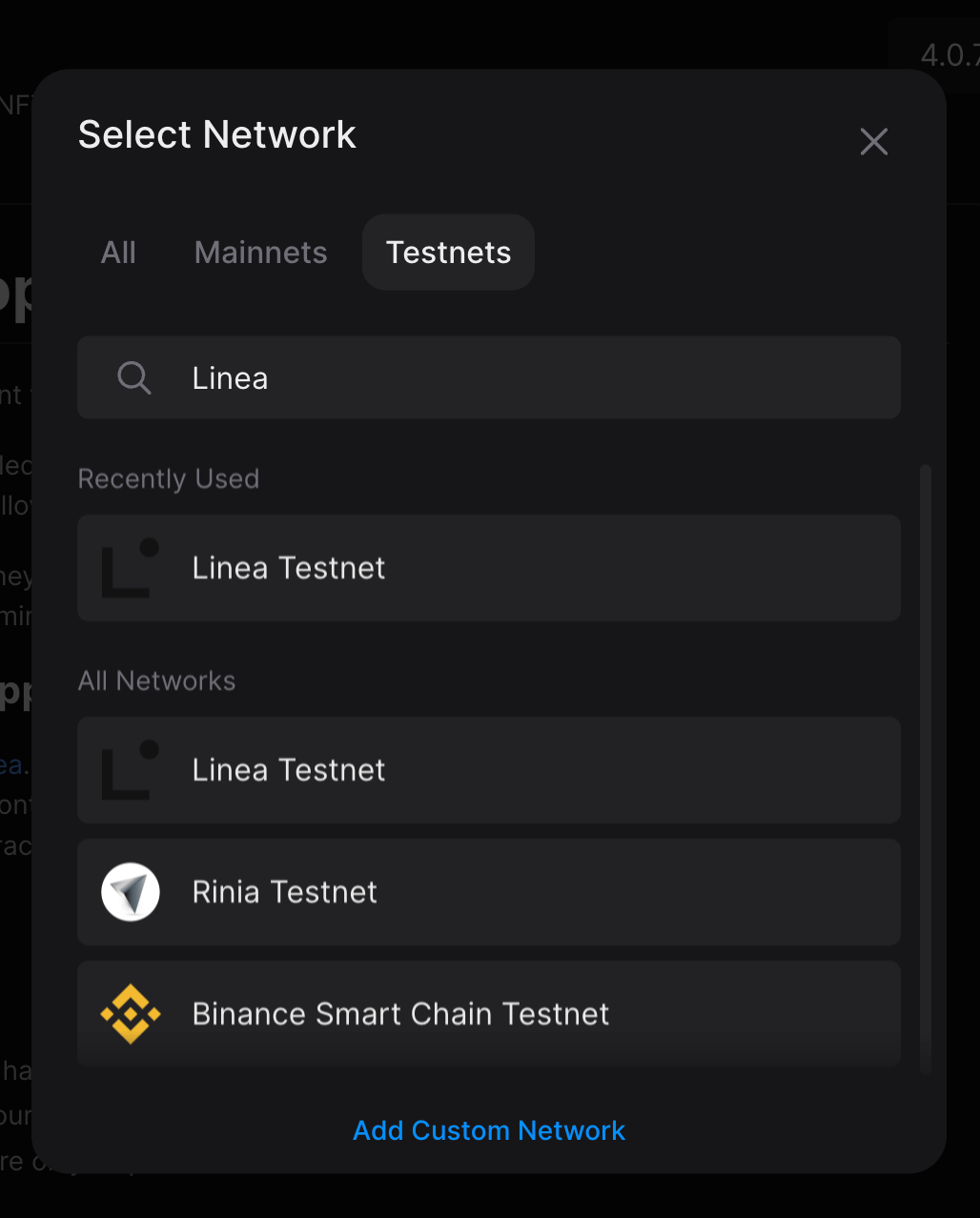Screen dimensions: 980x1218
Task: Click the Select Network dialog title
Action: click(216, 134)
